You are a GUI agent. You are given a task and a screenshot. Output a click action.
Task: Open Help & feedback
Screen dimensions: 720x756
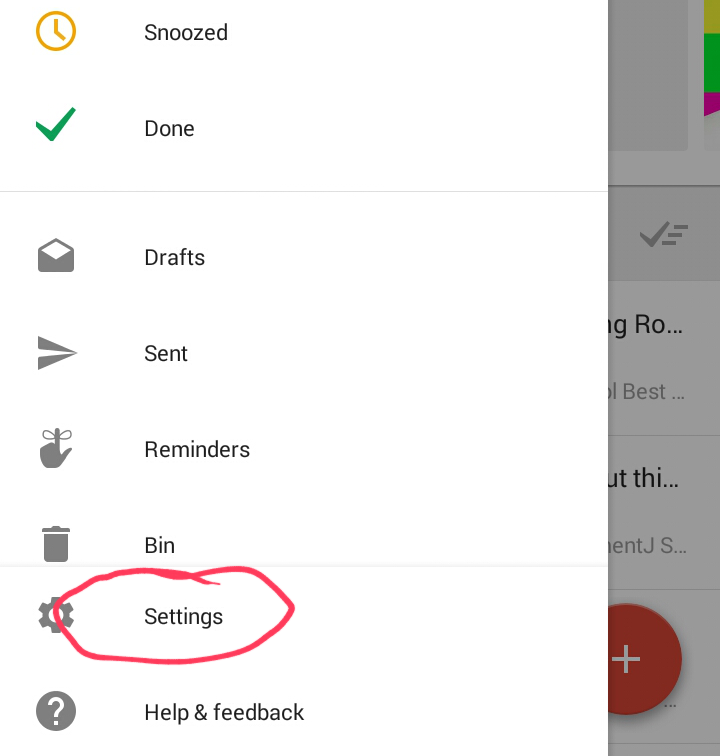224,713
